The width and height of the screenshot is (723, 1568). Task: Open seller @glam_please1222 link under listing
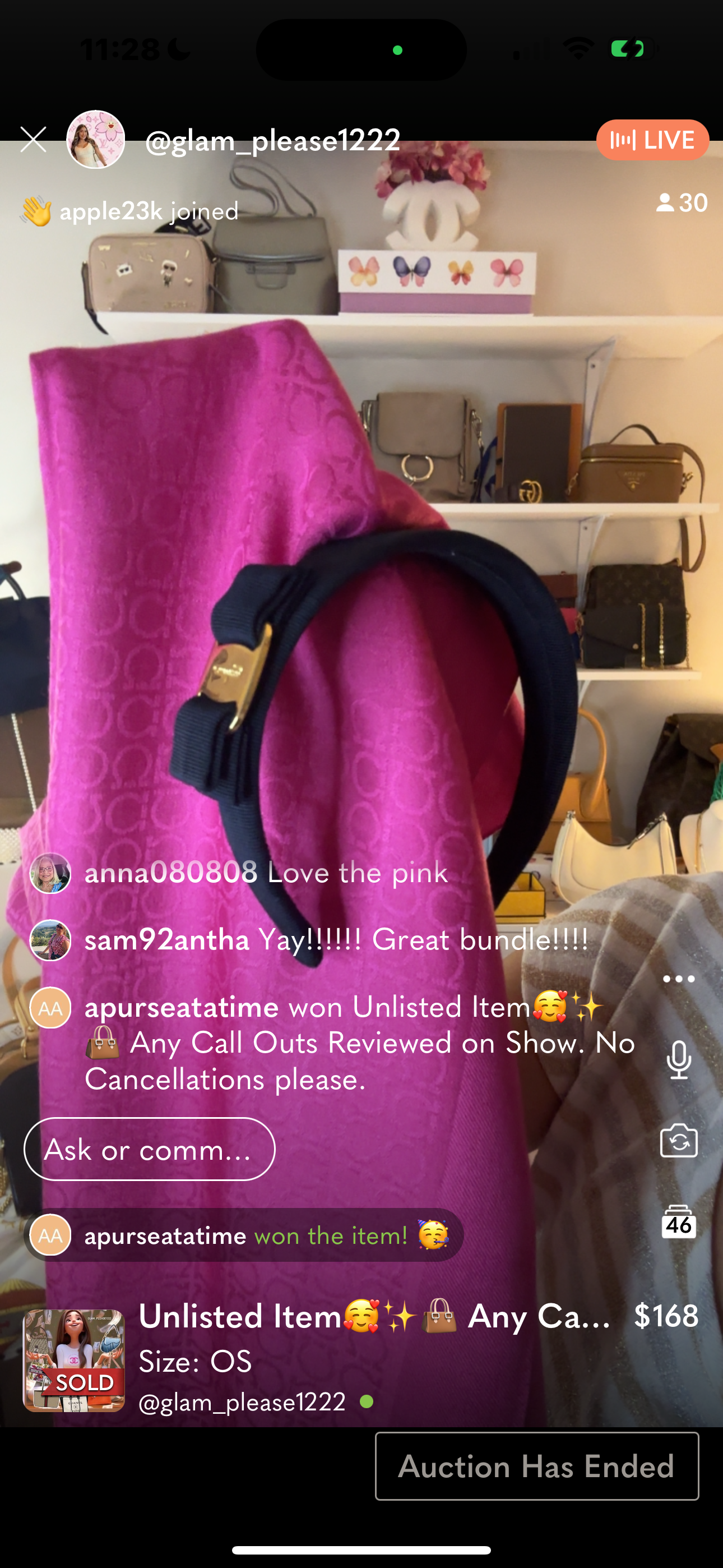pyautogui.click(x=242, y=1403)
